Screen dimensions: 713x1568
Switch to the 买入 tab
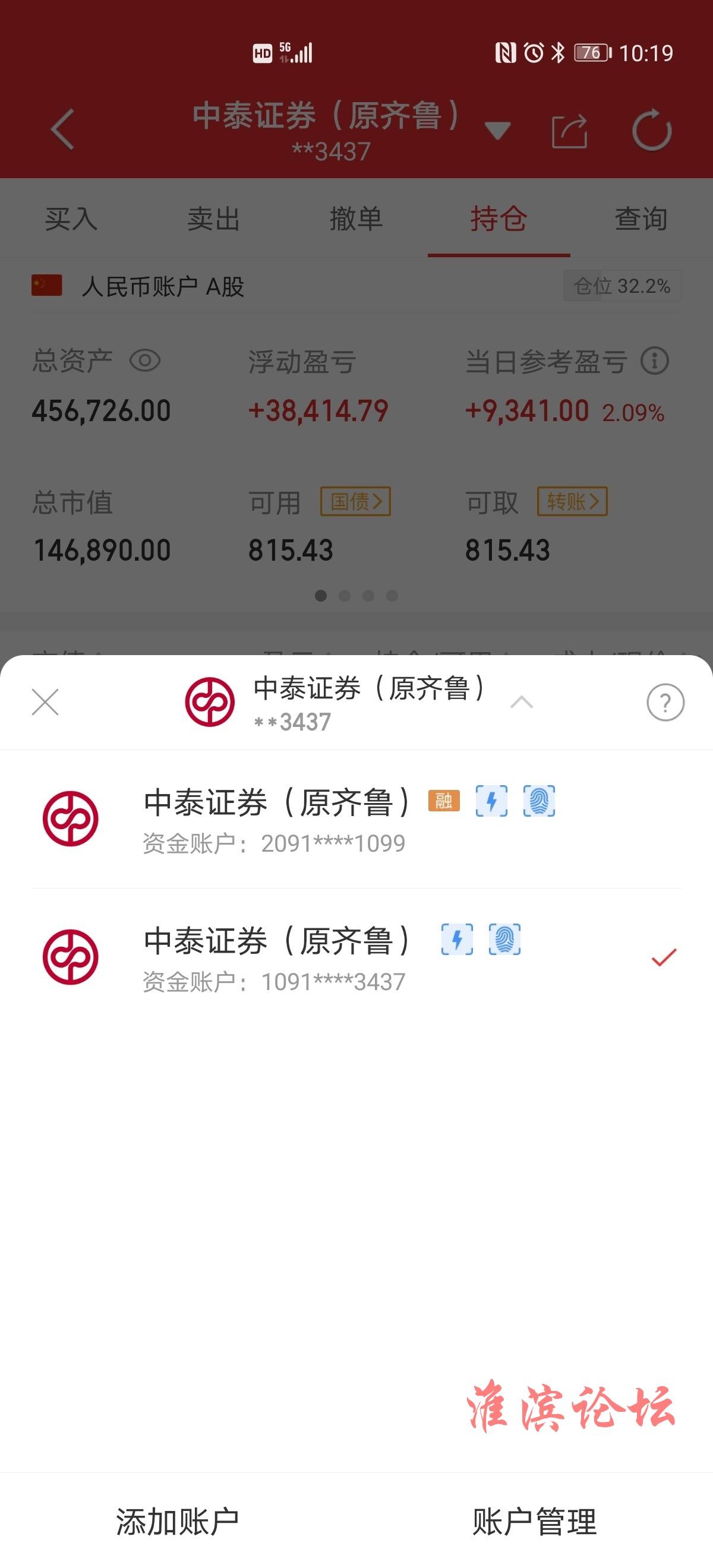[x=71, y=219]
